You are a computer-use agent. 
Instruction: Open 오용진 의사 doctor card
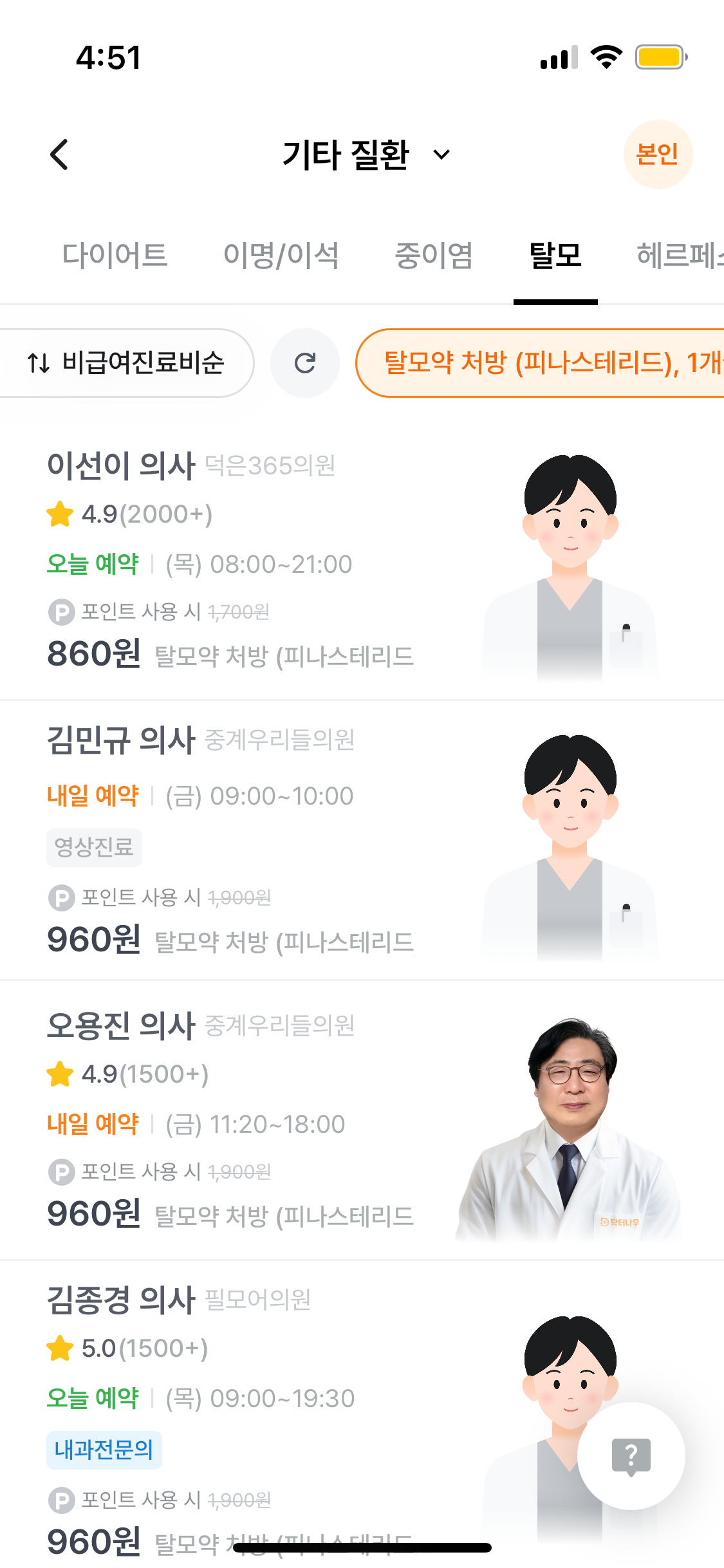tap(362, 1121)
